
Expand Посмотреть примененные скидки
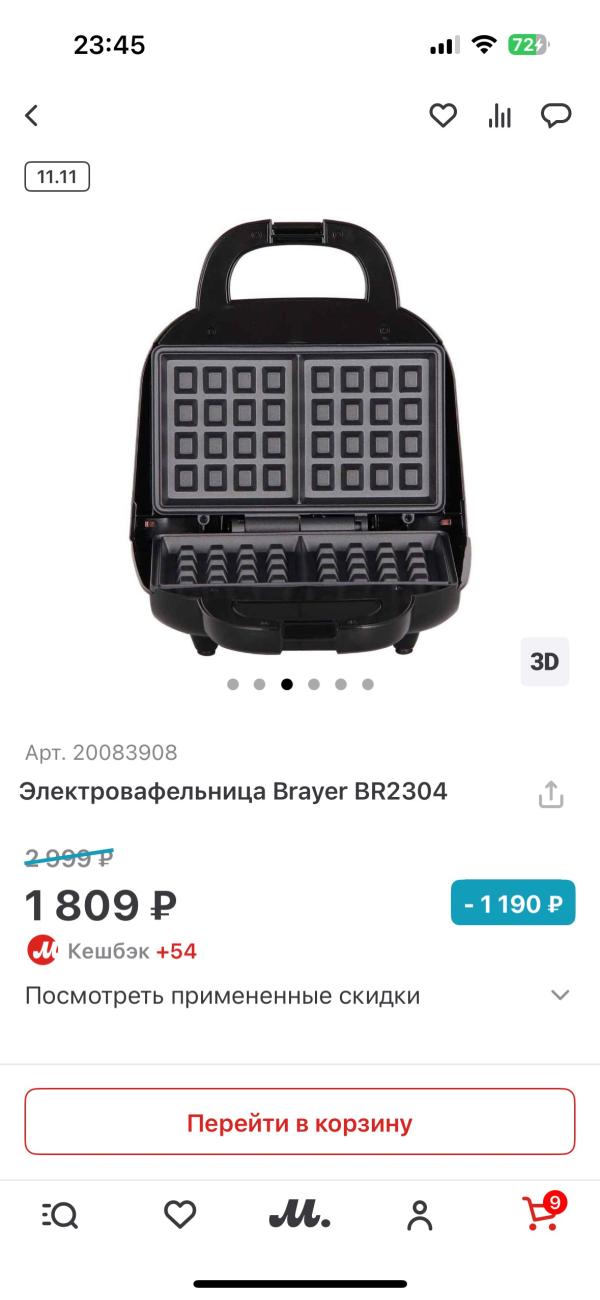click(298, 996)
